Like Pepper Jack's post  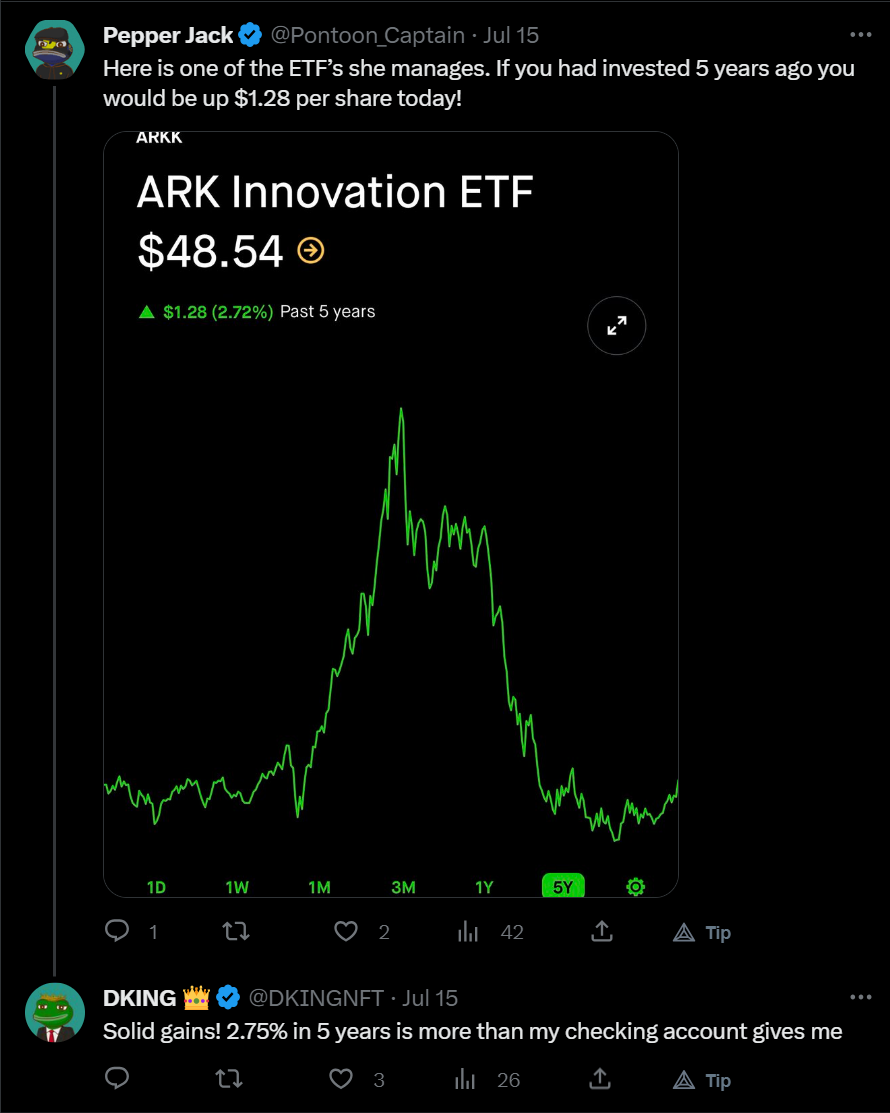point(346,932)
